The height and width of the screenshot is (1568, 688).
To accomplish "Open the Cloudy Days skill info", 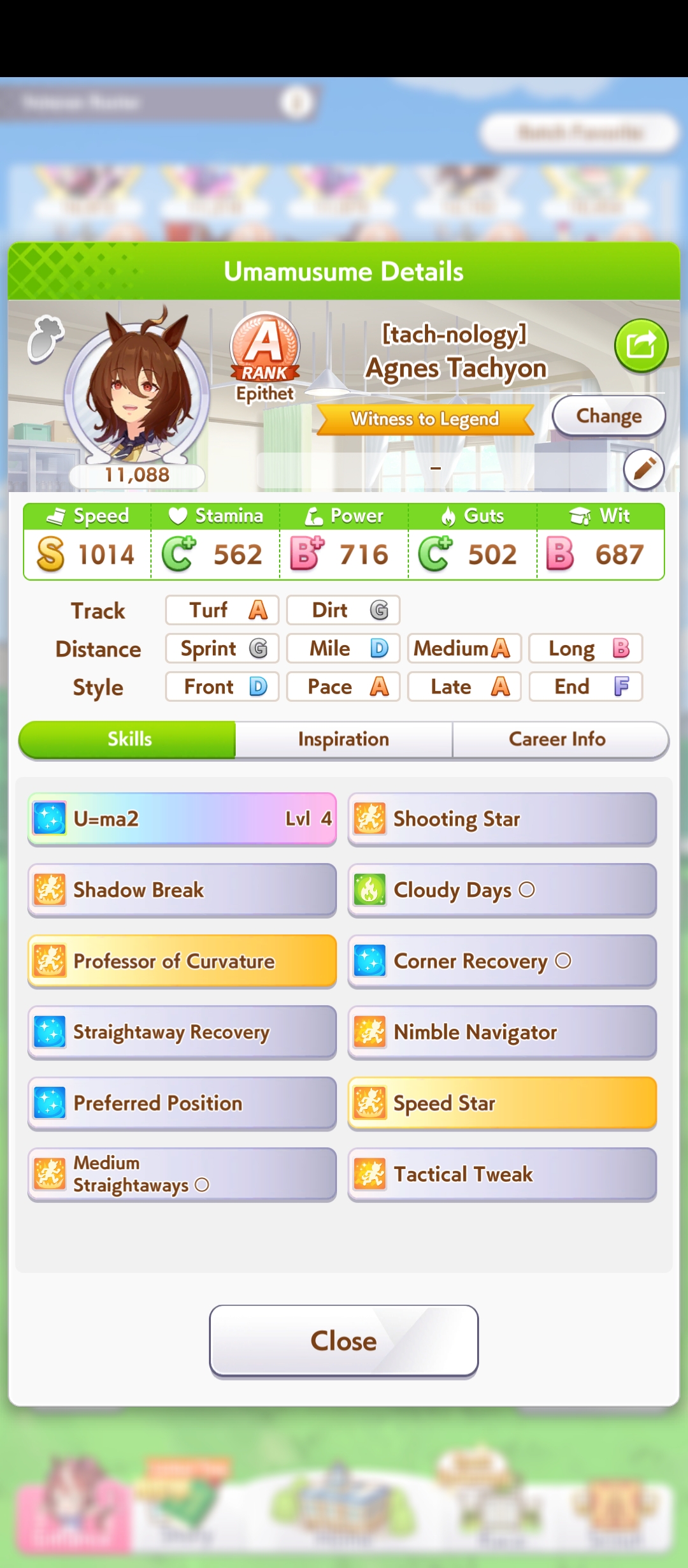I will click(x=502, y=890).
